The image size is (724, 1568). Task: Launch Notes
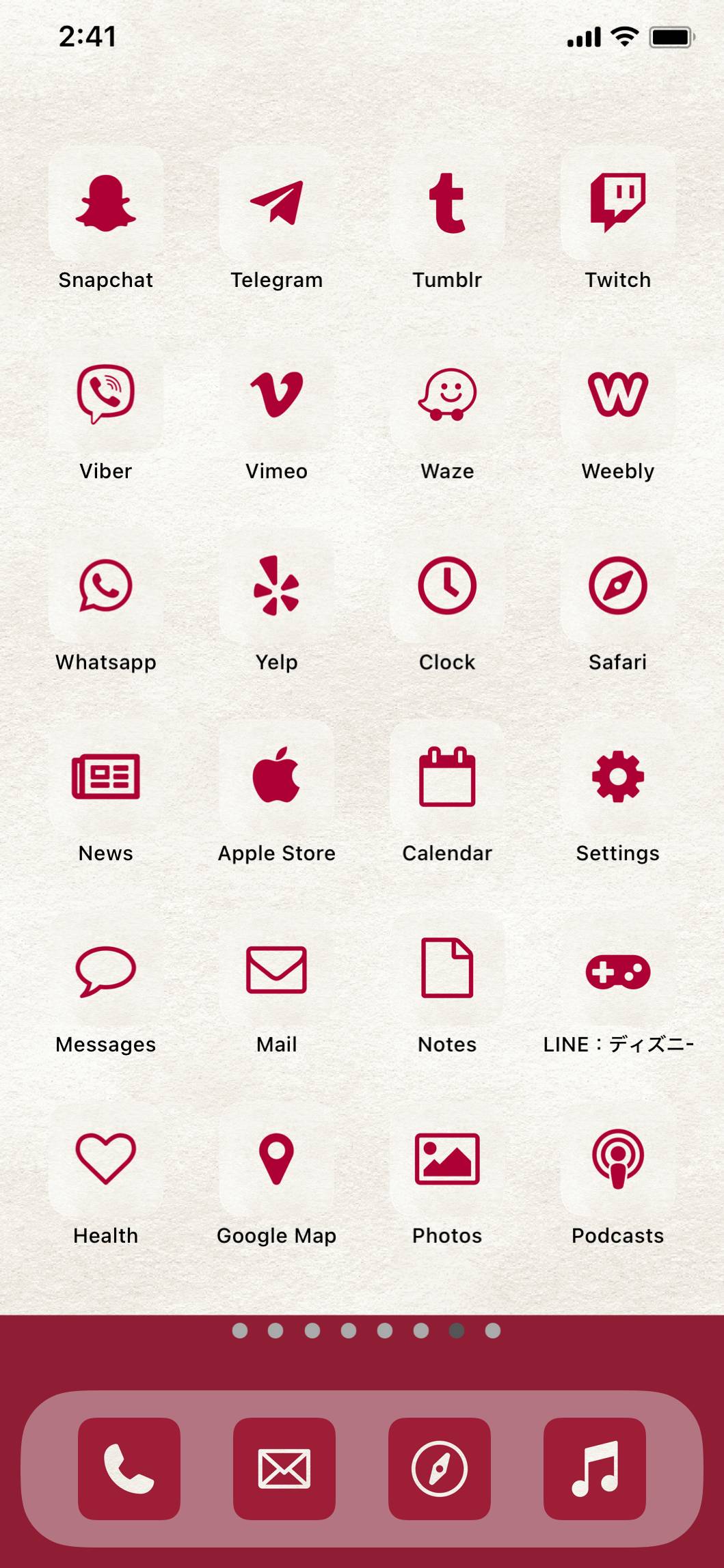click(447, 968)
